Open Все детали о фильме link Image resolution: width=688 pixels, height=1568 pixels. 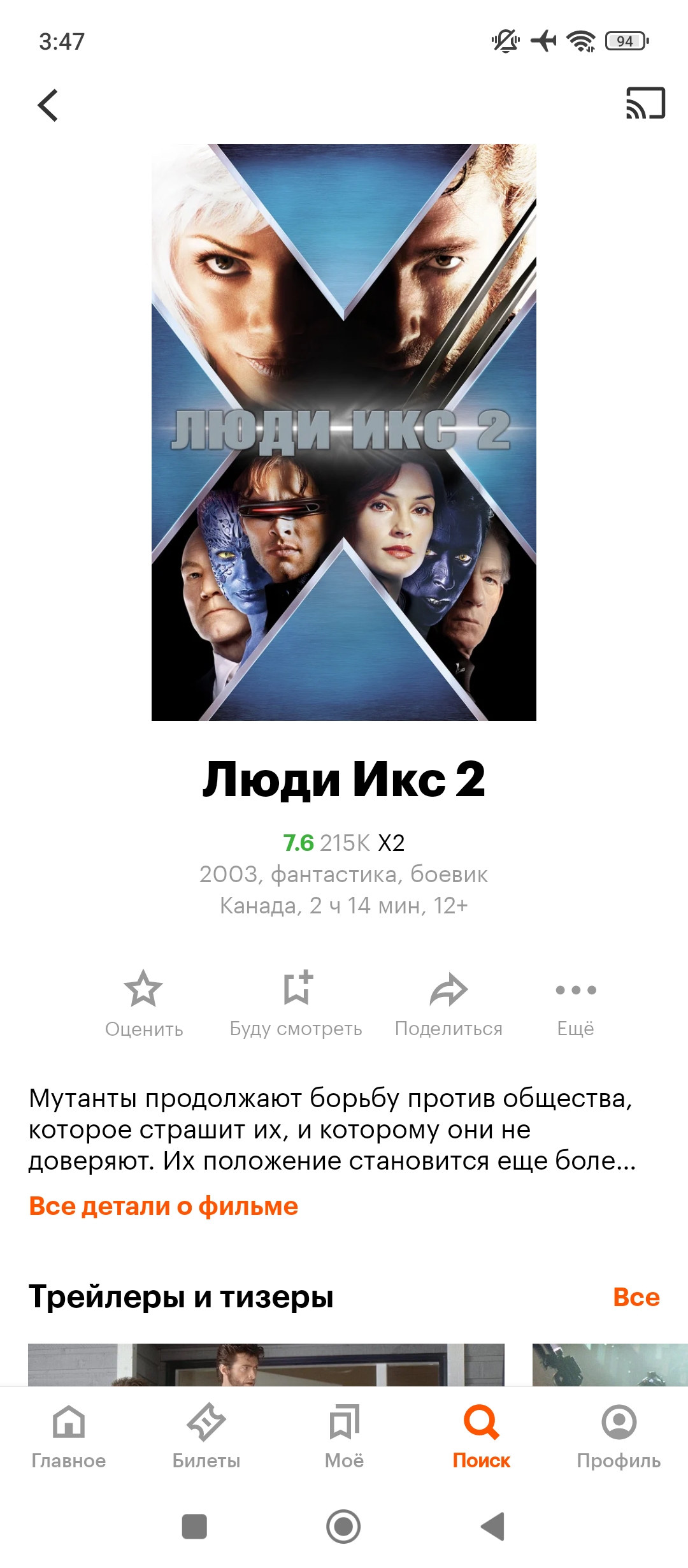tap(164, 1206)
